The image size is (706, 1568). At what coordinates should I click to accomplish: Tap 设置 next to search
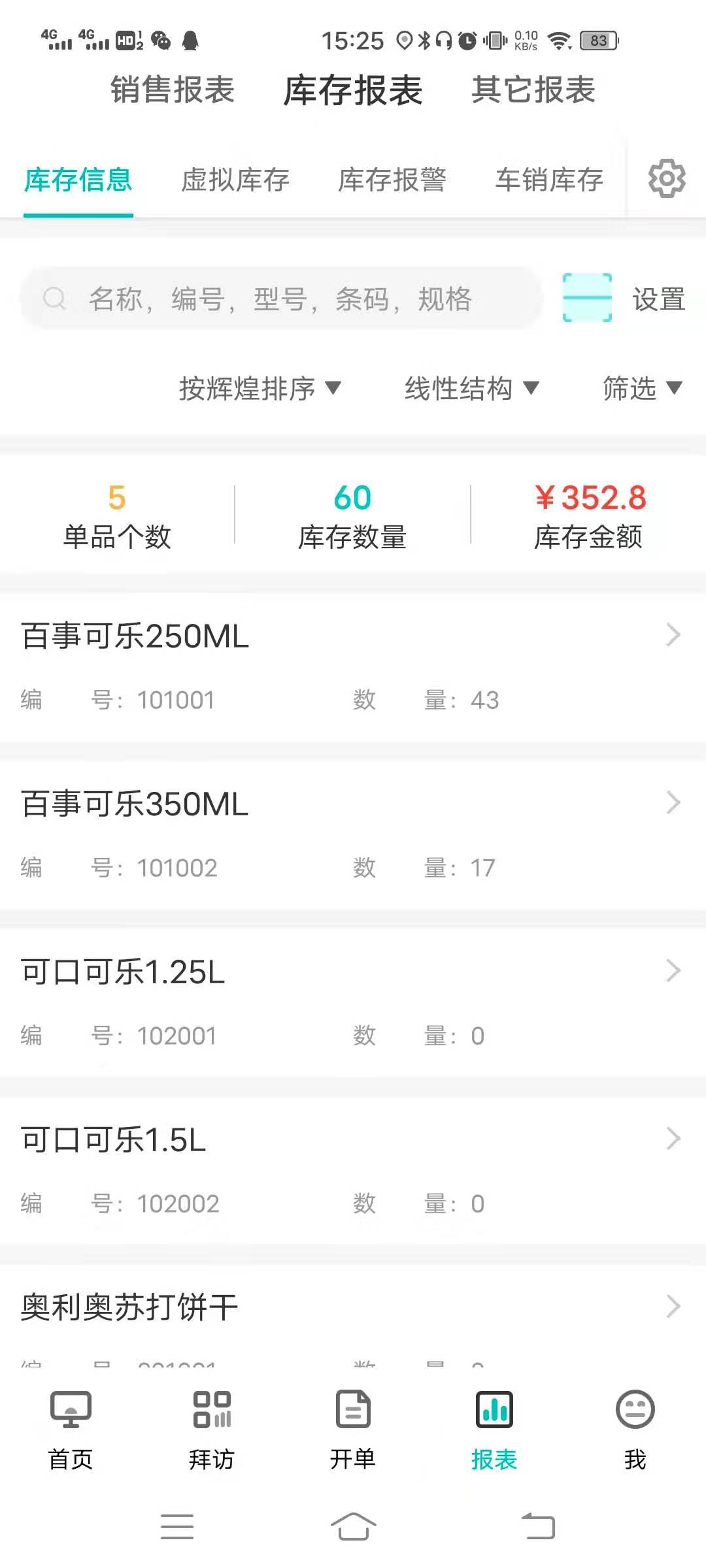point(658,299)
